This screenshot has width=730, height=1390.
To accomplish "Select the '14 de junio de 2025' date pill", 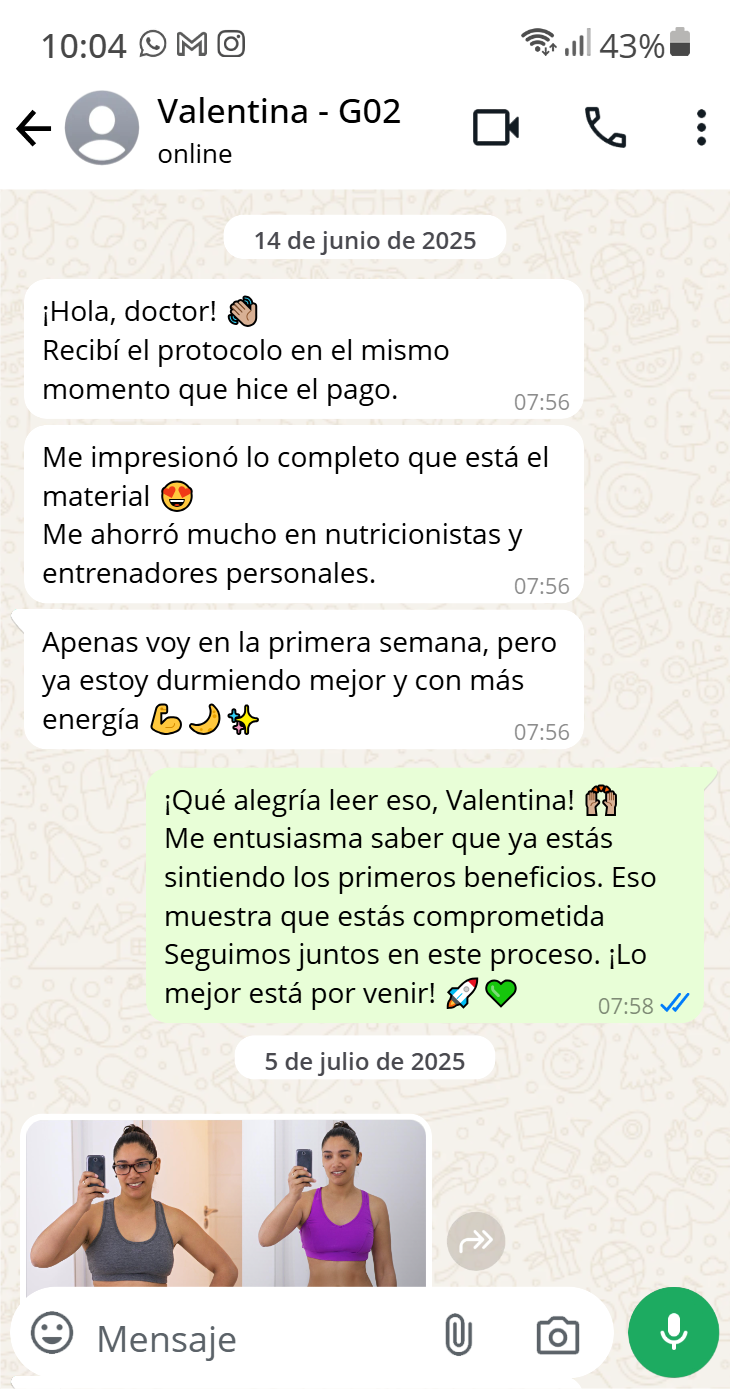I will click(364, 237).
